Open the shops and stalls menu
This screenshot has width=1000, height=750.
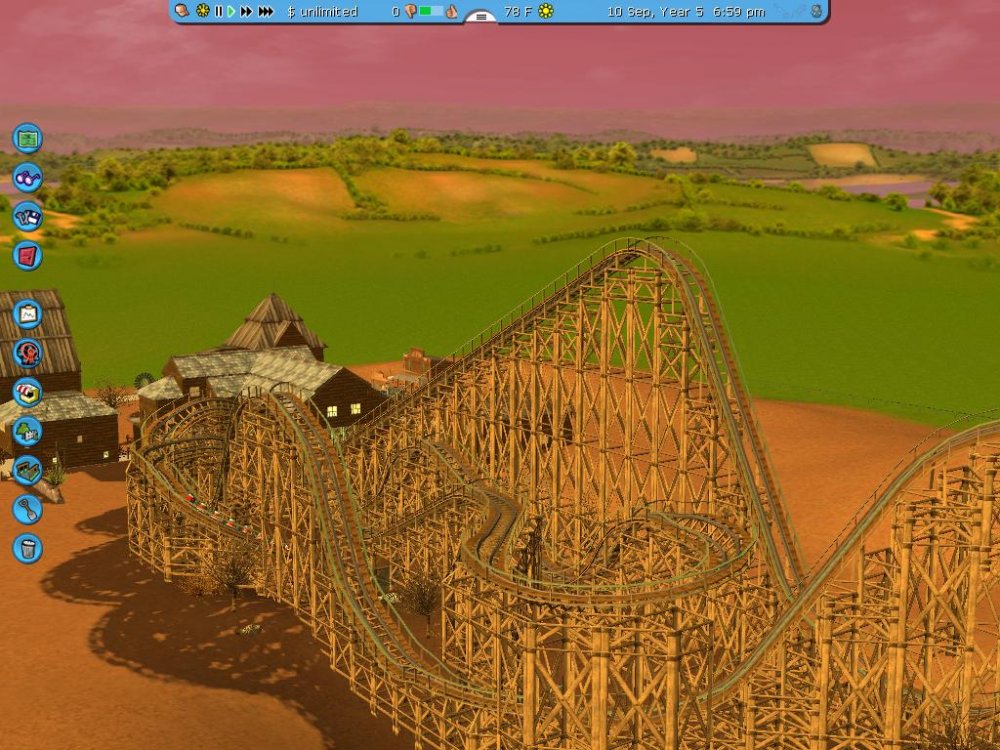28,392
